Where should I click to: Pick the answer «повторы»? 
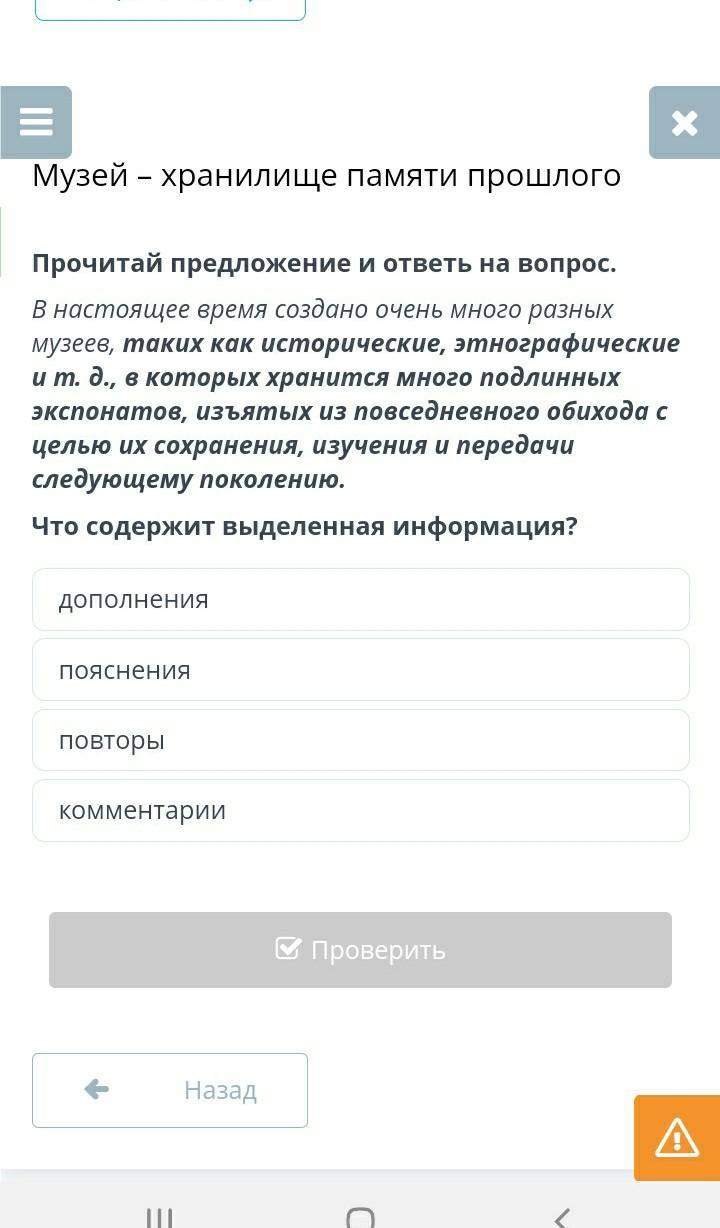361,740
